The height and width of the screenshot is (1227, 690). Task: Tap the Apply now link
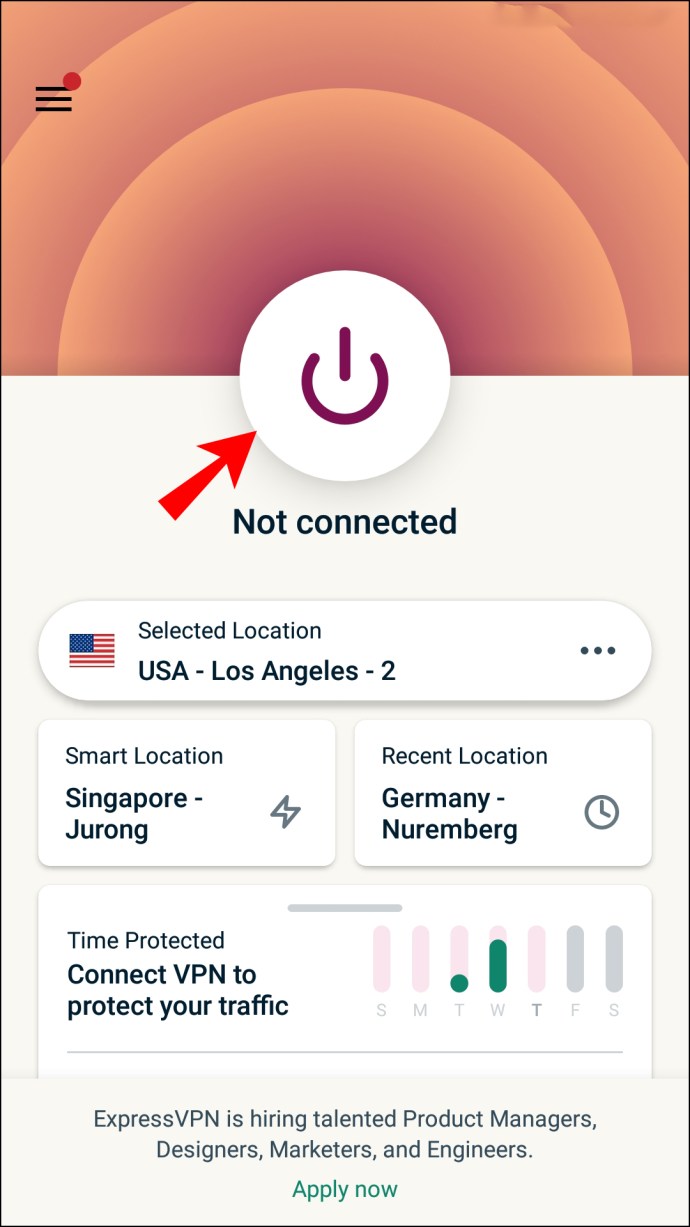(x=345, y=1189)
